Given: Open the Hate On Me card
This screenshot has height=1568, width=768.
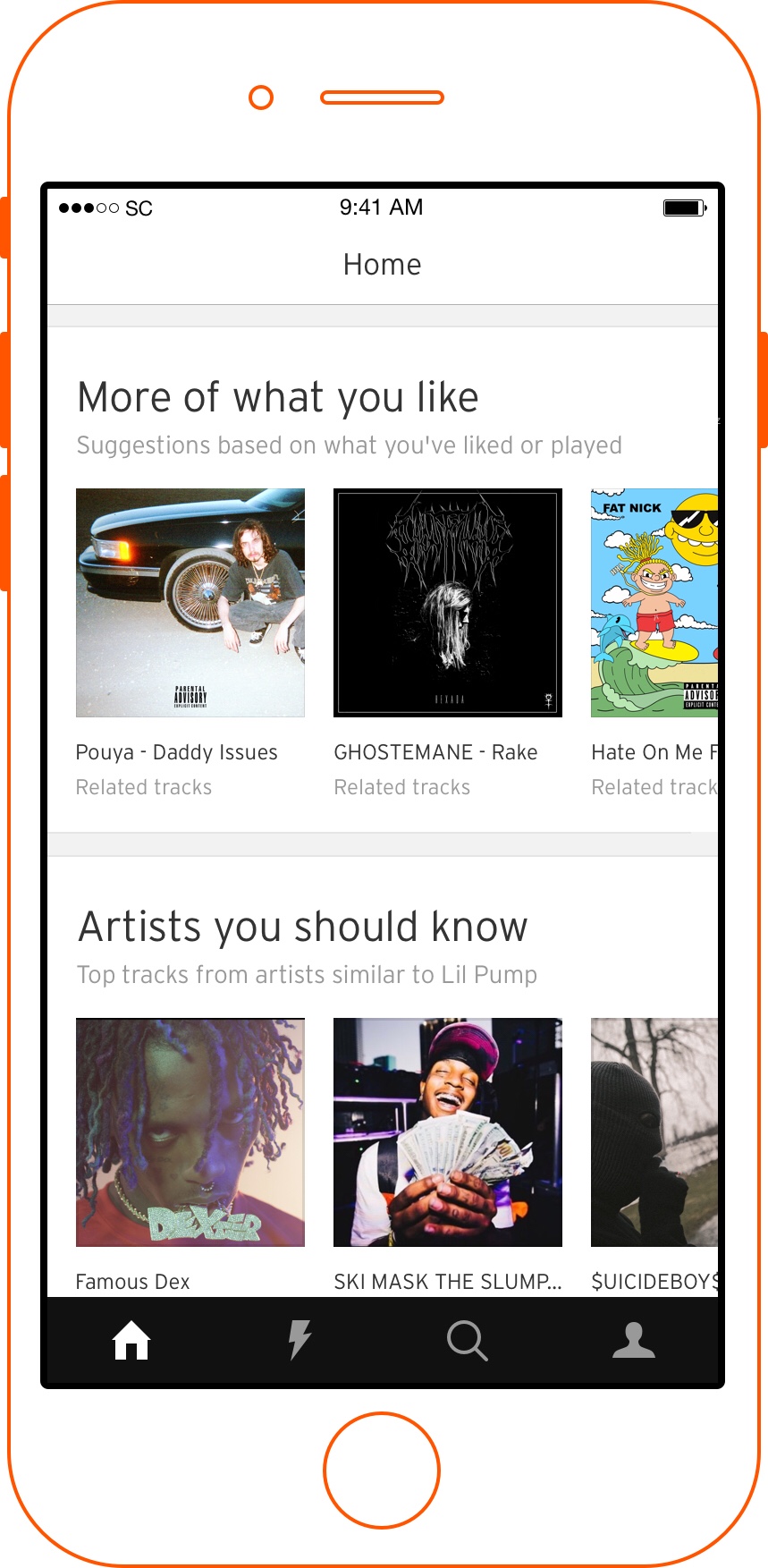Looking at the screenshot, I should 654,603.
